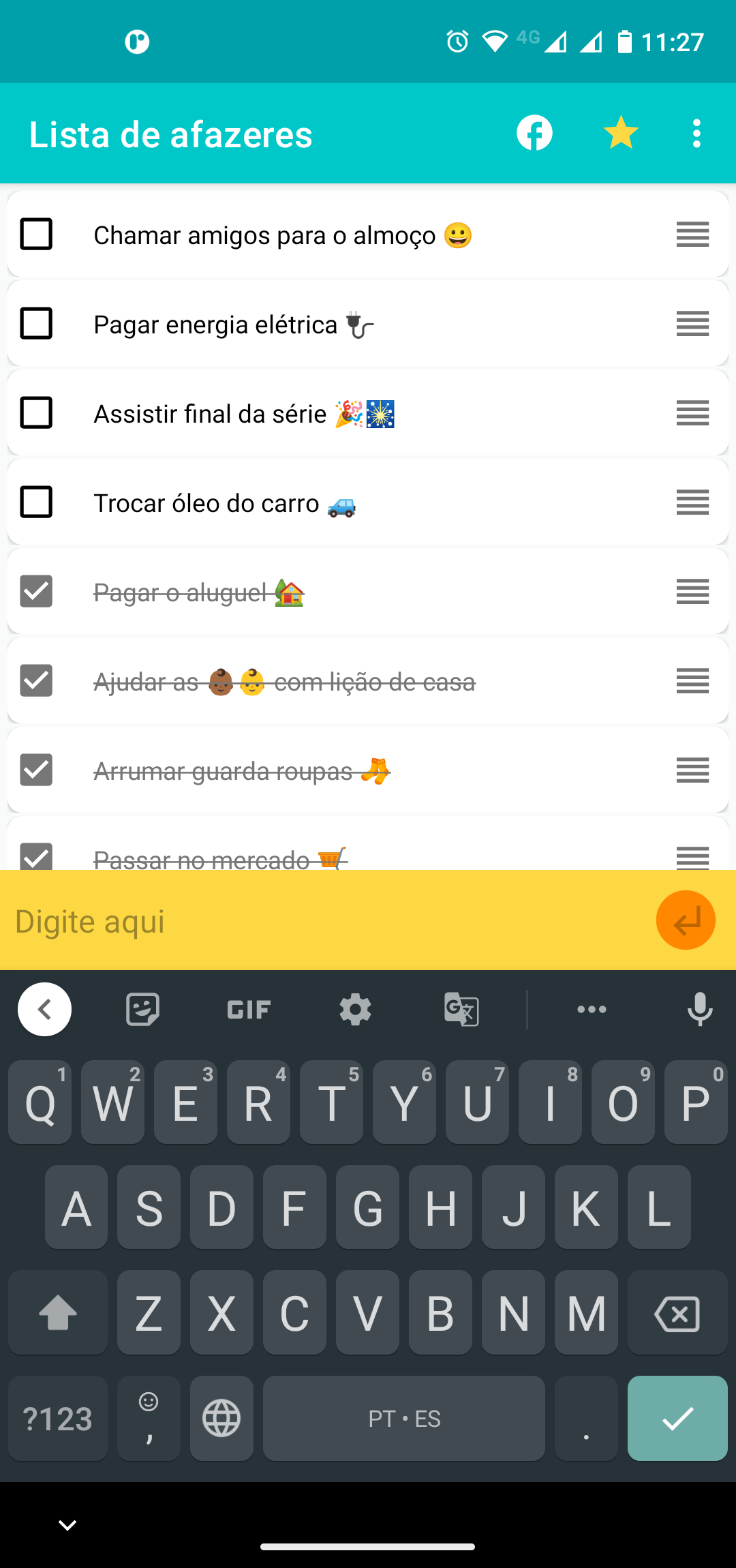Screen dimensions: 736x1568
Task: Start voice typing with the microphone icon
Action: (699, 1010)
